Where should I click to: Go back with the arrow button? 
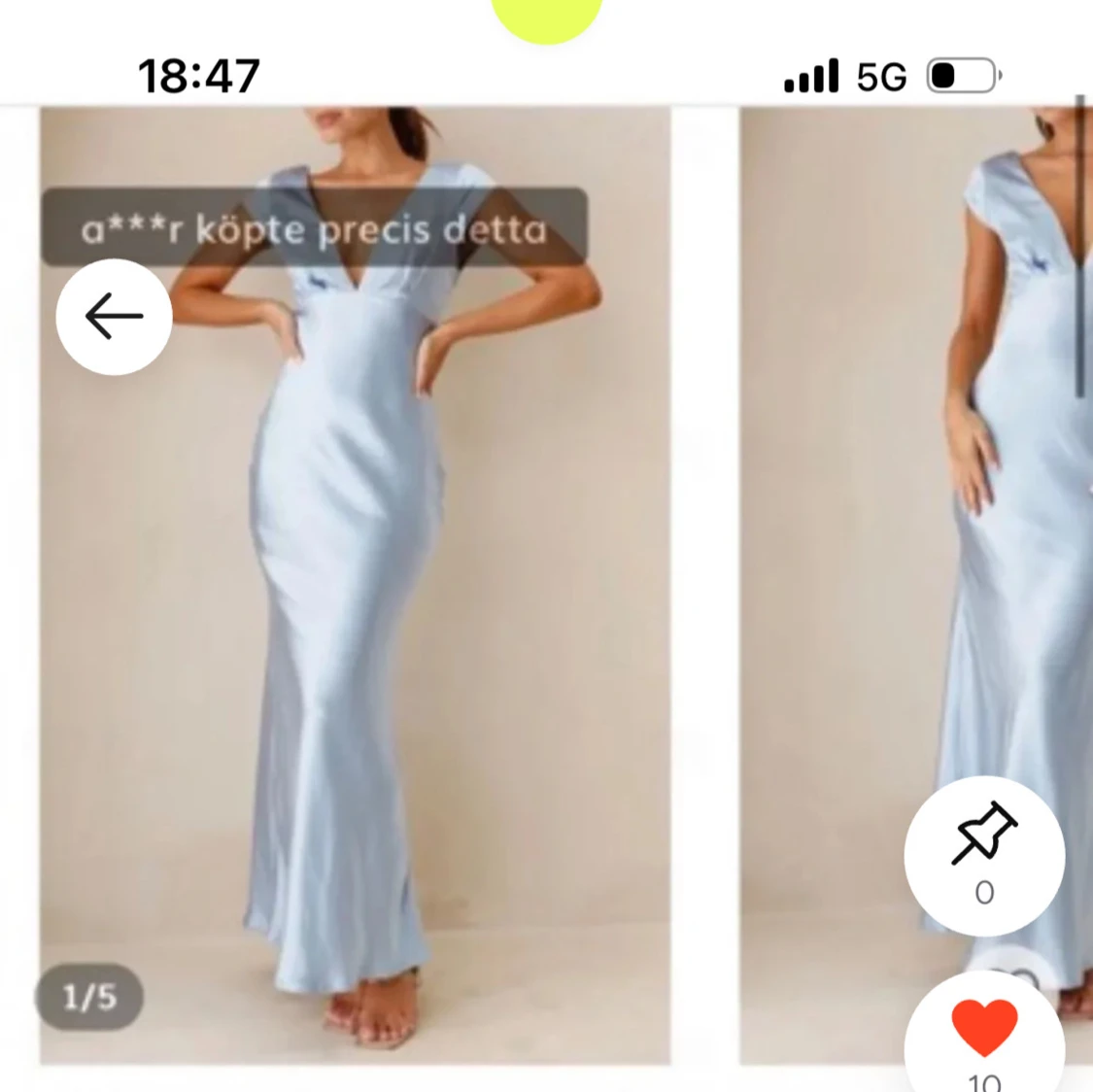pyautogui.click(x=114, y=317)
